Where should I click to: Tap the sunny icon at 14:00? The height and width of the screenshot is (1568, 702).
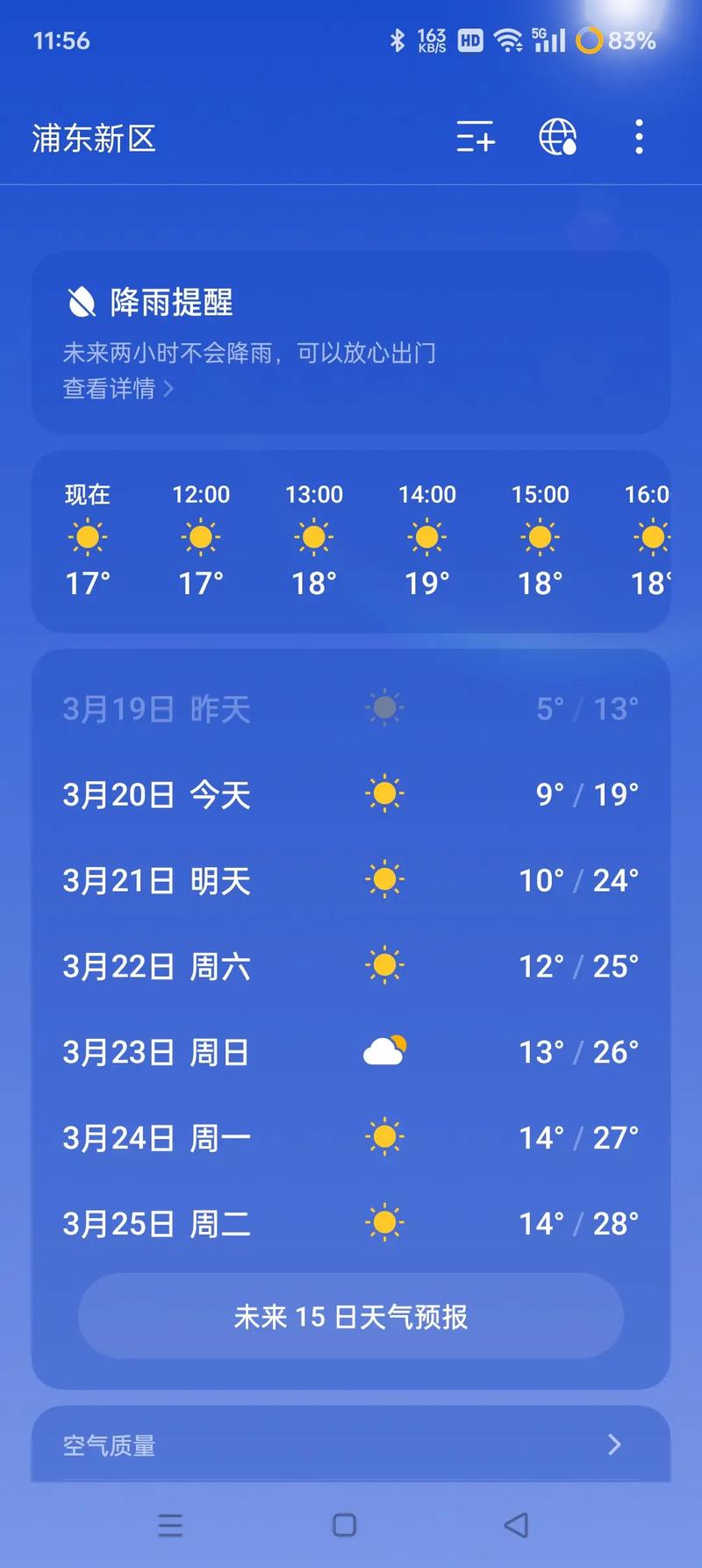coord(426,536)
